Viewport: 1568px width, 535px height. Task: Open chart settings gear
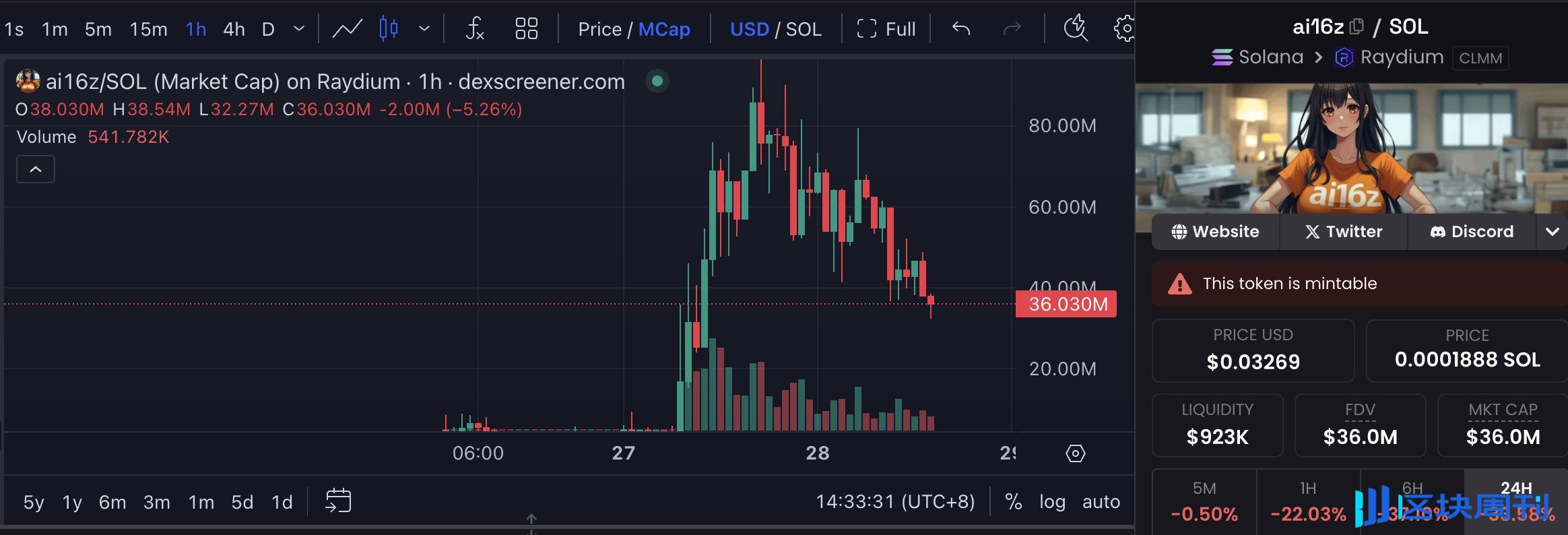click(x=1124, y=29)
